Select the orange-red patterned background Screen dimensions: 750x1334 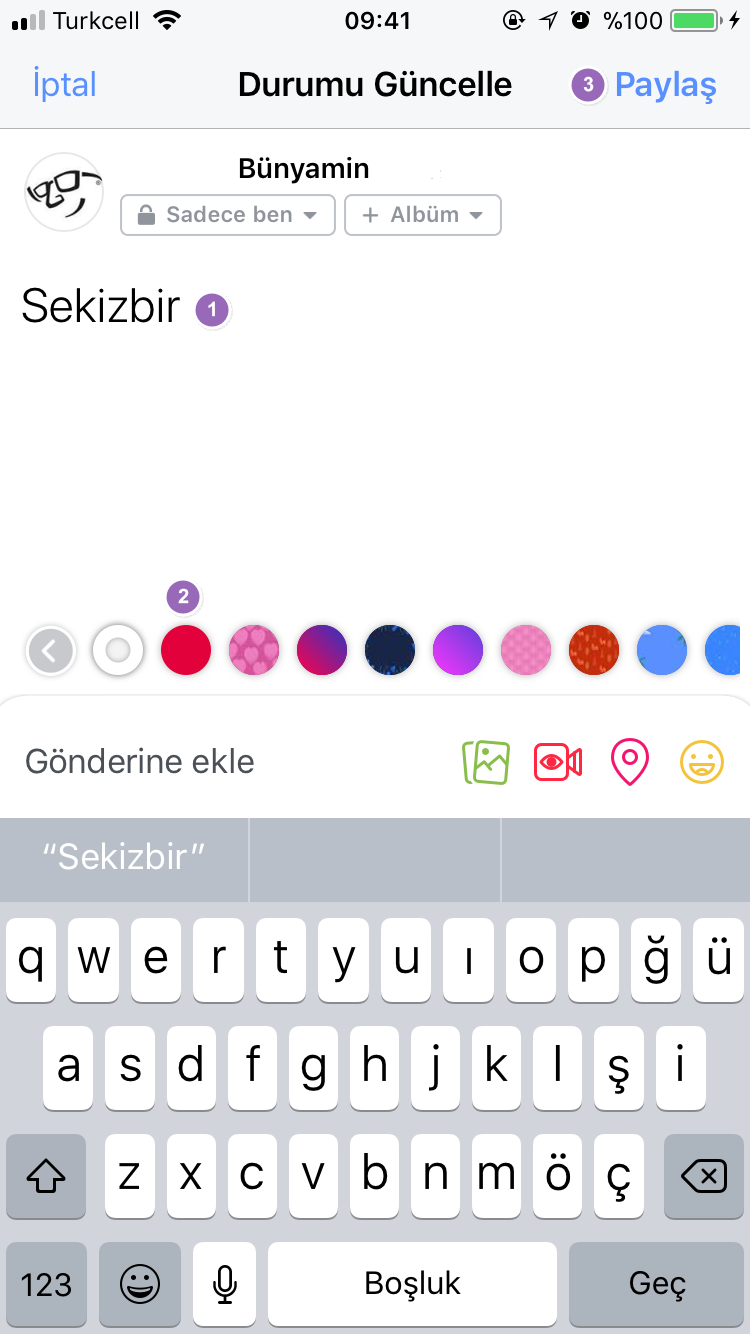594,651
